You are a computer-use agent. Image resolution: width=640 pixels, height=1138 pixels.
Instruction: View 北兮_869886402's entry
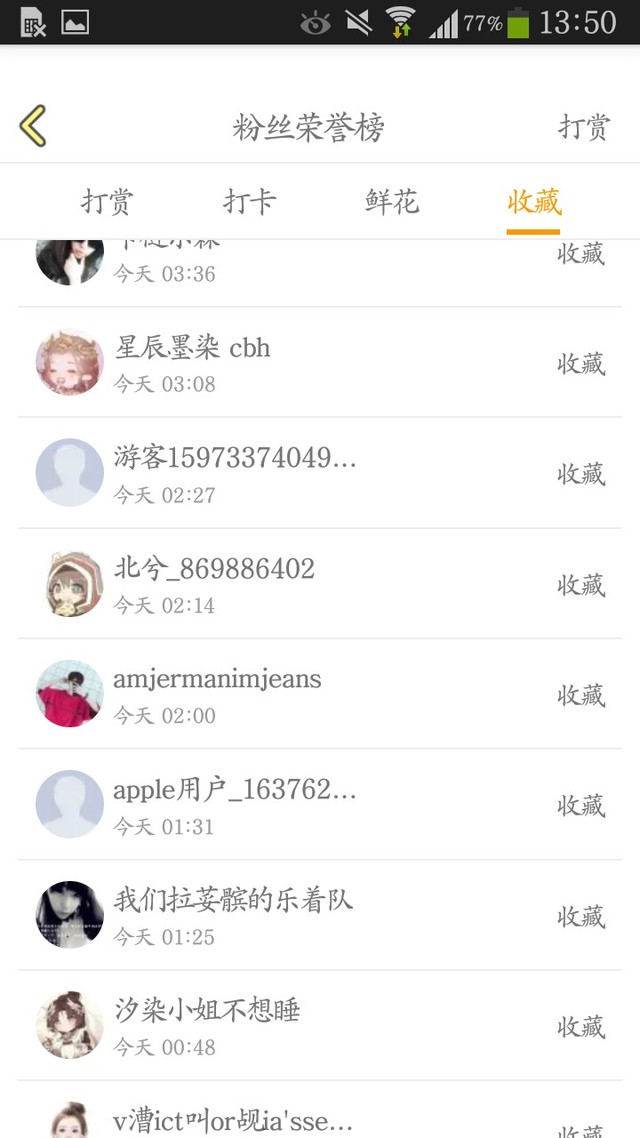click(x=320, y=584)
